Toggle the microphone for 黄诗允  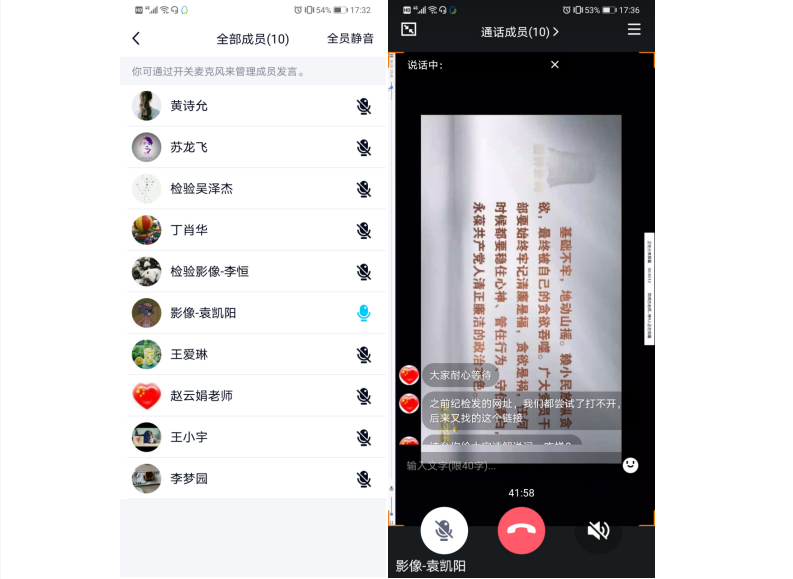pyautogui.click(x=364, y=106)
